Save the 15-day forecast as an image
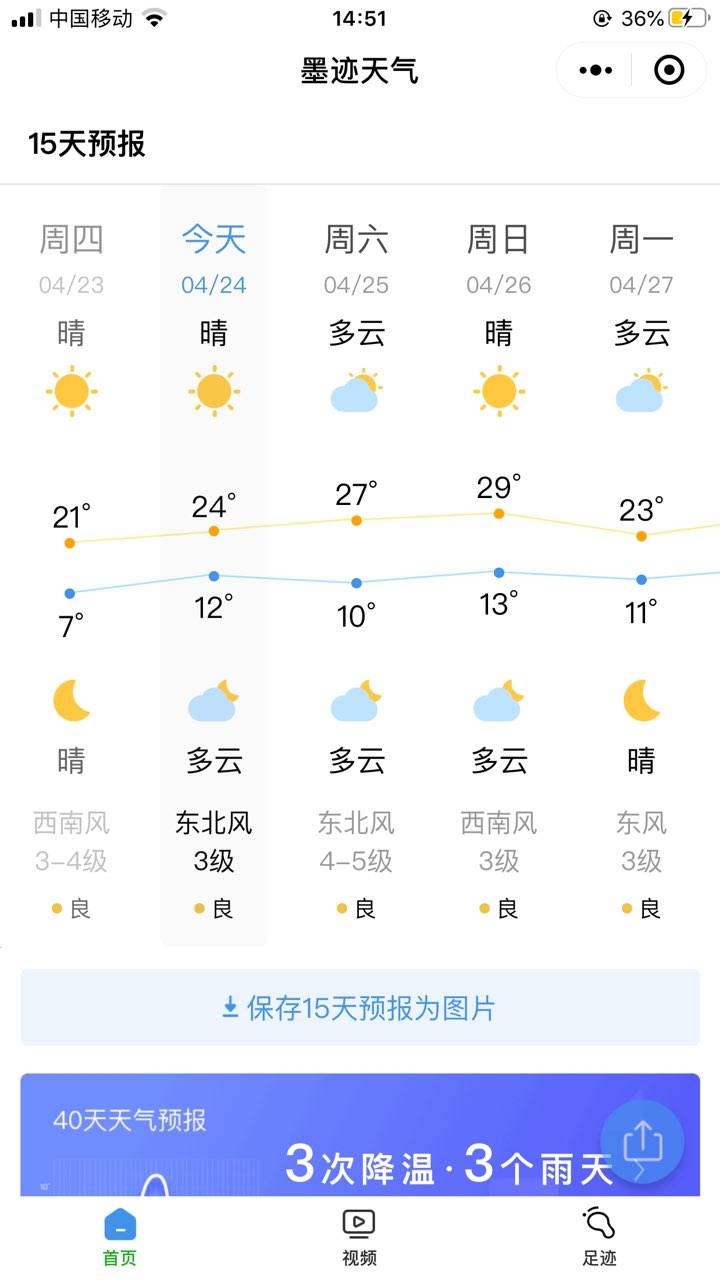 [x=360, y=1008]
